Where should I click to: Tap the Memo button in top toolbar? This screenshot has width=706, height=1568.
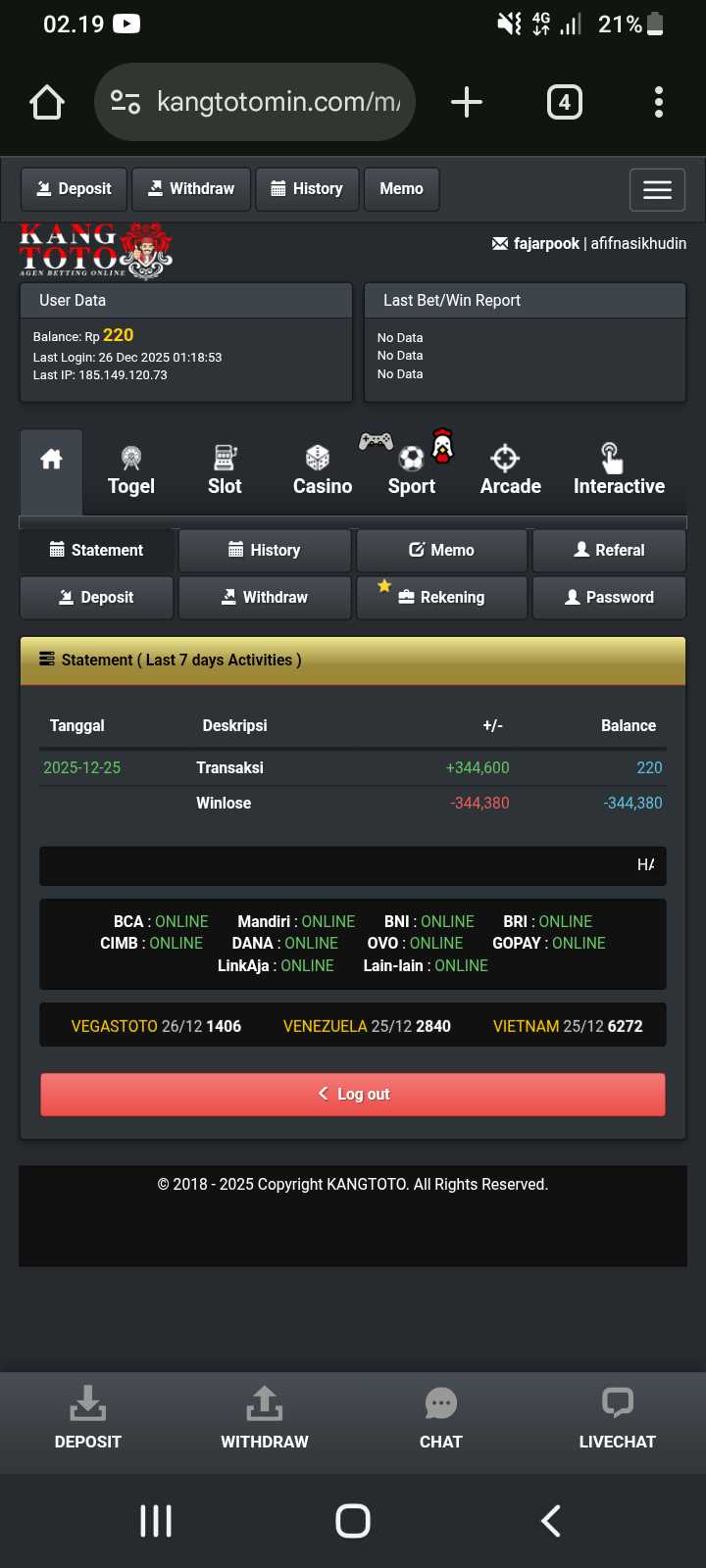[401, 189]
